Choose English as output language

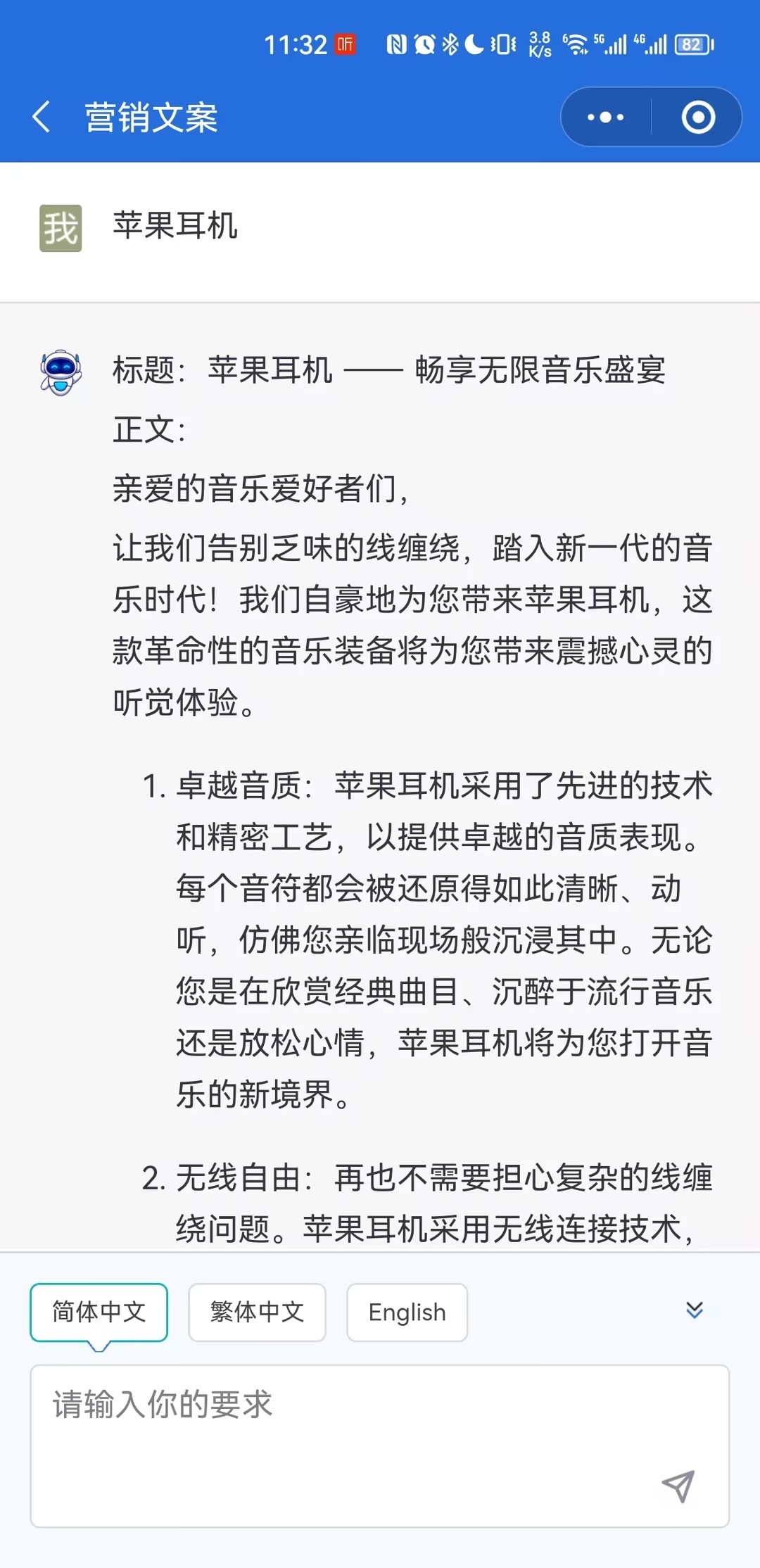407,1312
